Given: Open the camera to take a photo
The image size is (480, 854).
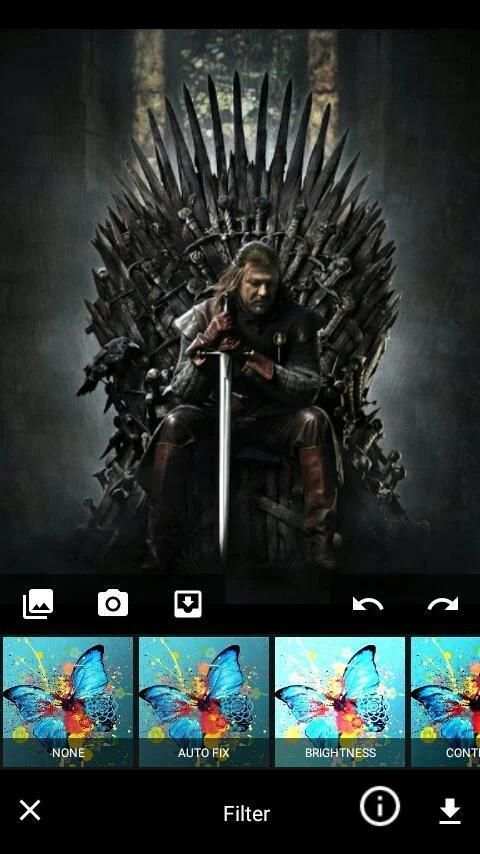Looking at the screenshot, I should (113, 604).
